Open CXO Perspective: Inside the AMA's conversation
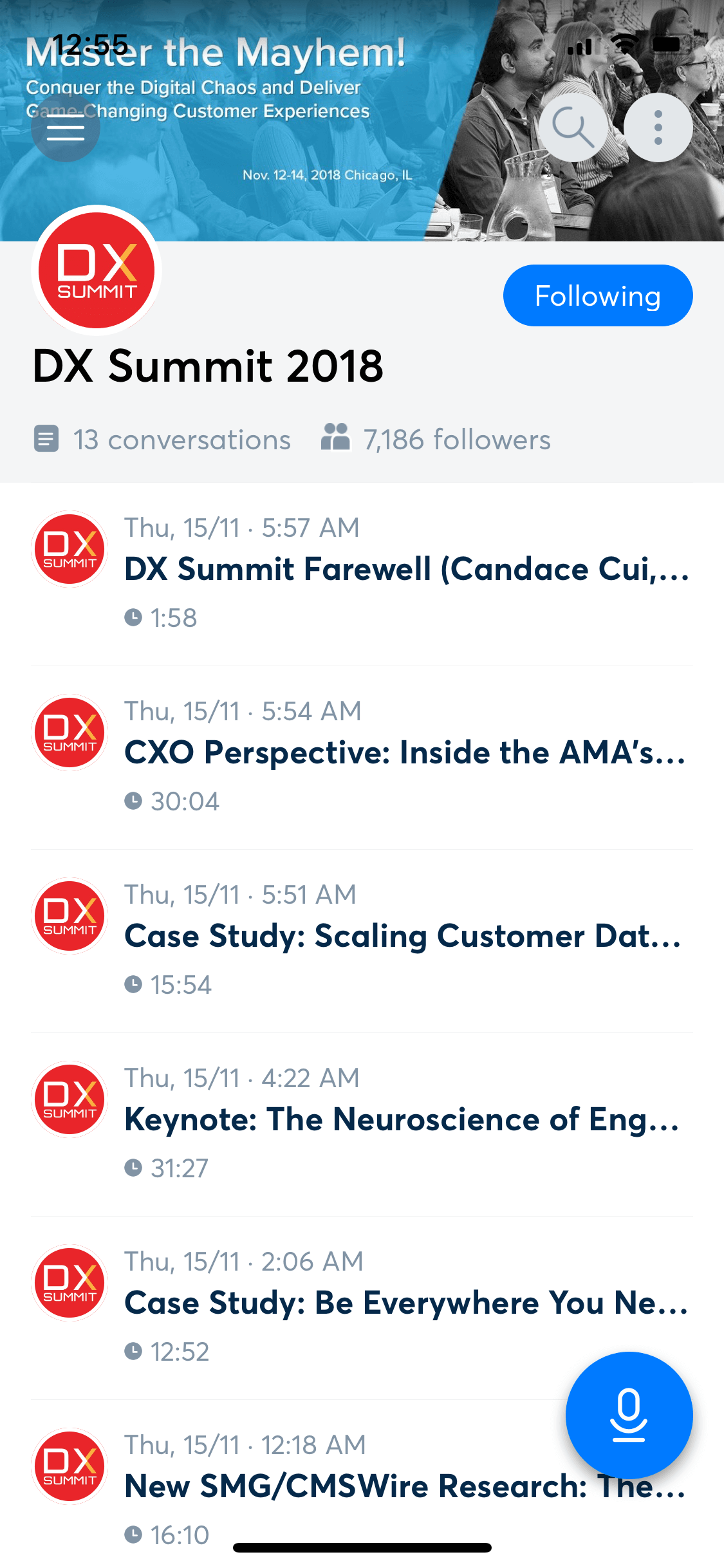724x1568 pixels. click(x=362, y=758)
